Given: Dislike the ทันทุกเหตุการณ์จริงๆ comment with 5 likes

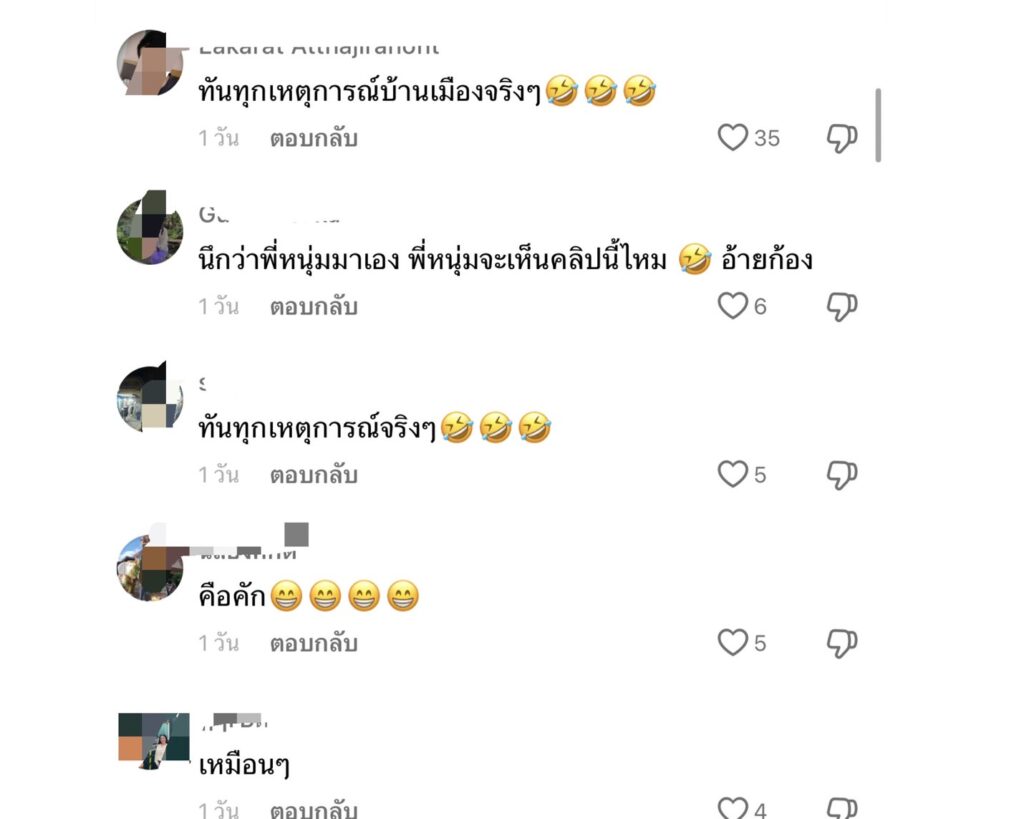Looking at the screenshot, I should pos(842,474).
